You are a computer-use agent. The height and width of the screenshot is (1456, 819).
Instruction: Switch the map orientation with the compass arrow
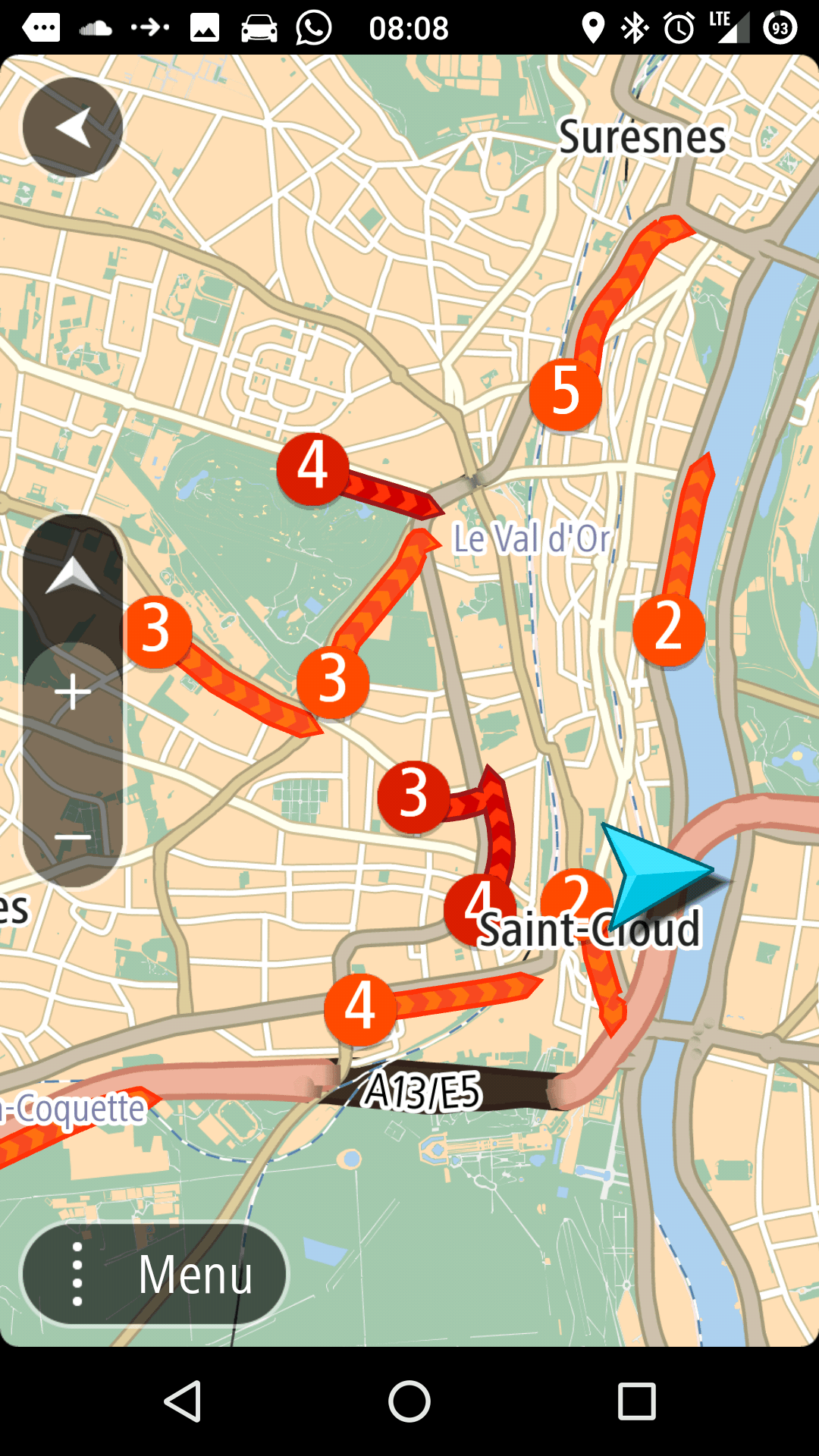point(73,576)
